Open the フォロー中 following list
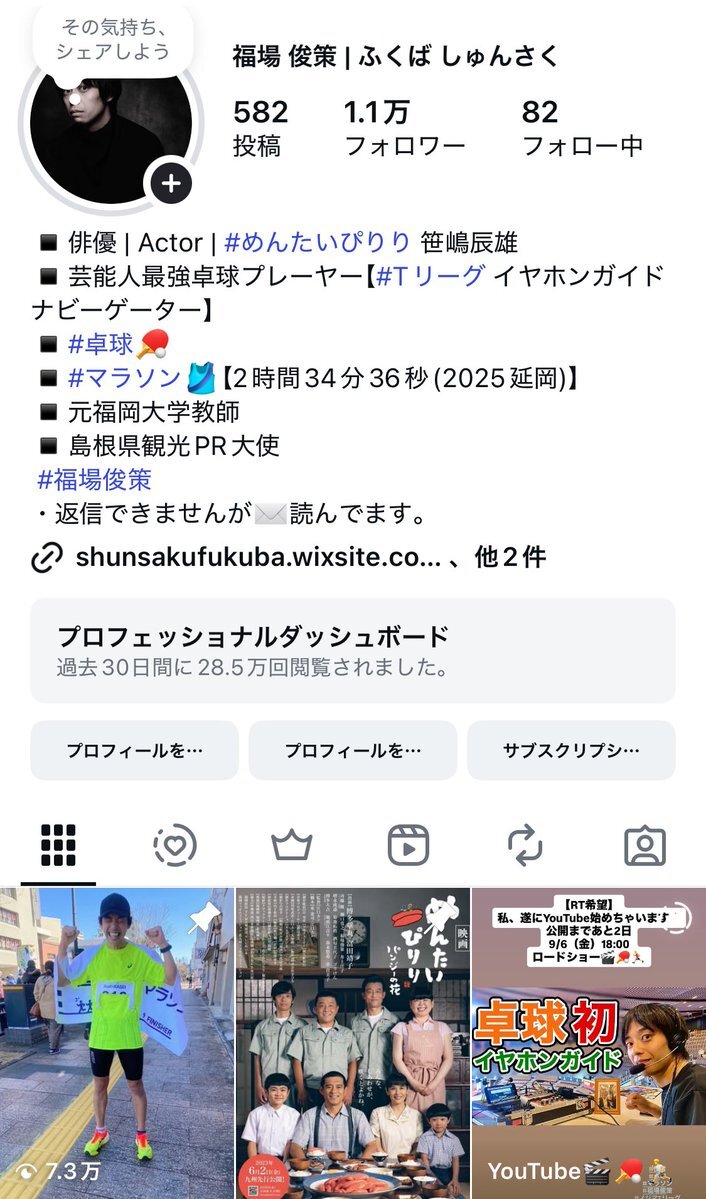Viewport: 706px width, 1199px height. [582, 127]
